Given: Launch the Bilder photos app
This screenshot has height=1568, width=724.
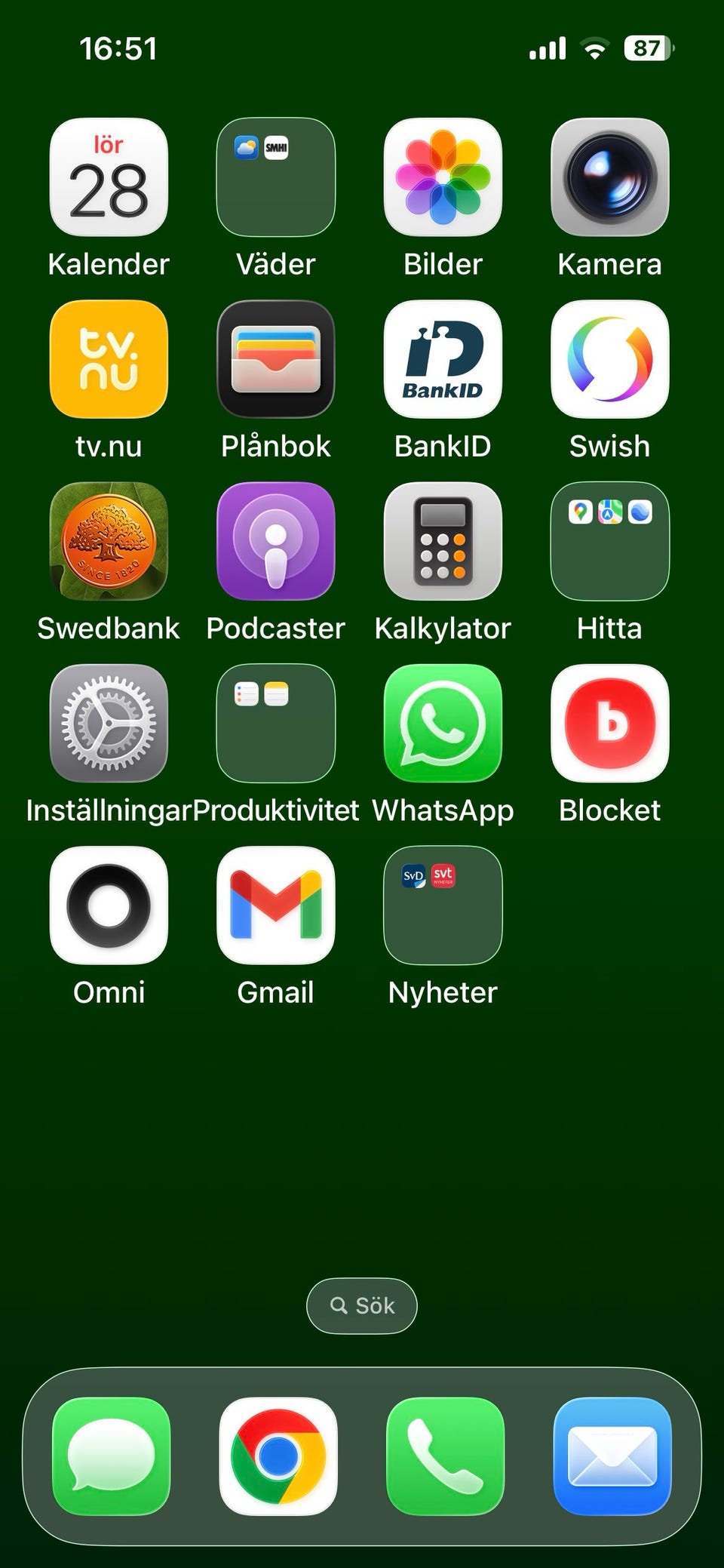Looking at the screenshot, I should coord(443,177).
